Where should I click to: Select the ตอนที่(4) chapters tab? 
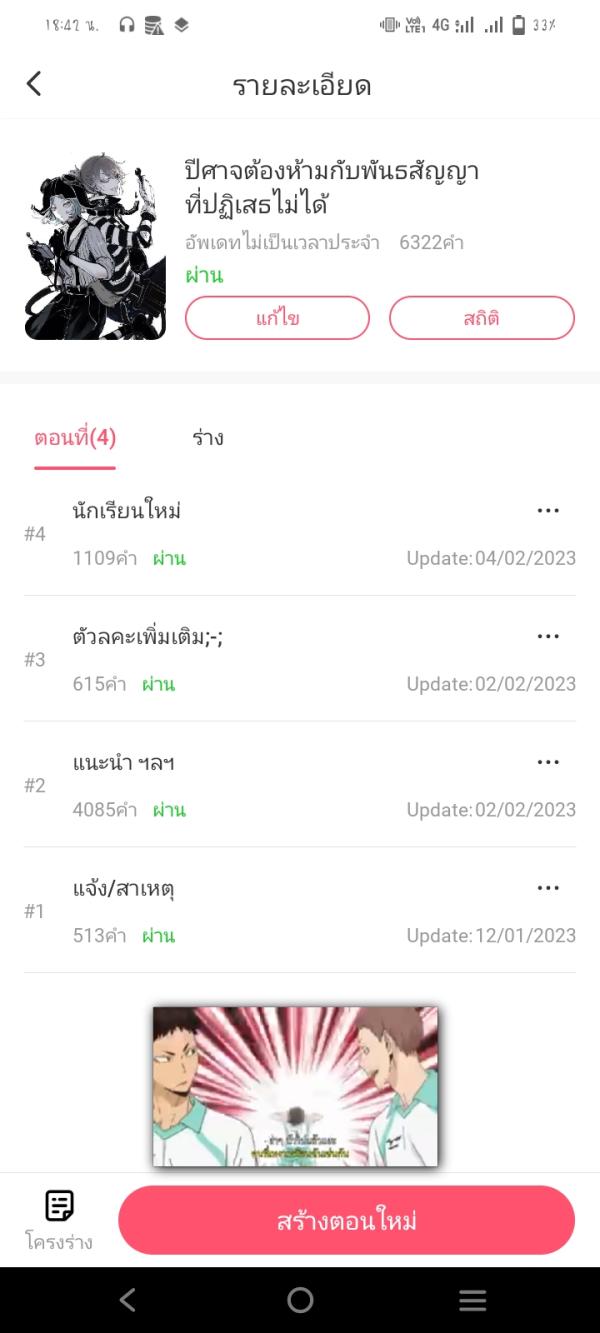coord(75,438)
